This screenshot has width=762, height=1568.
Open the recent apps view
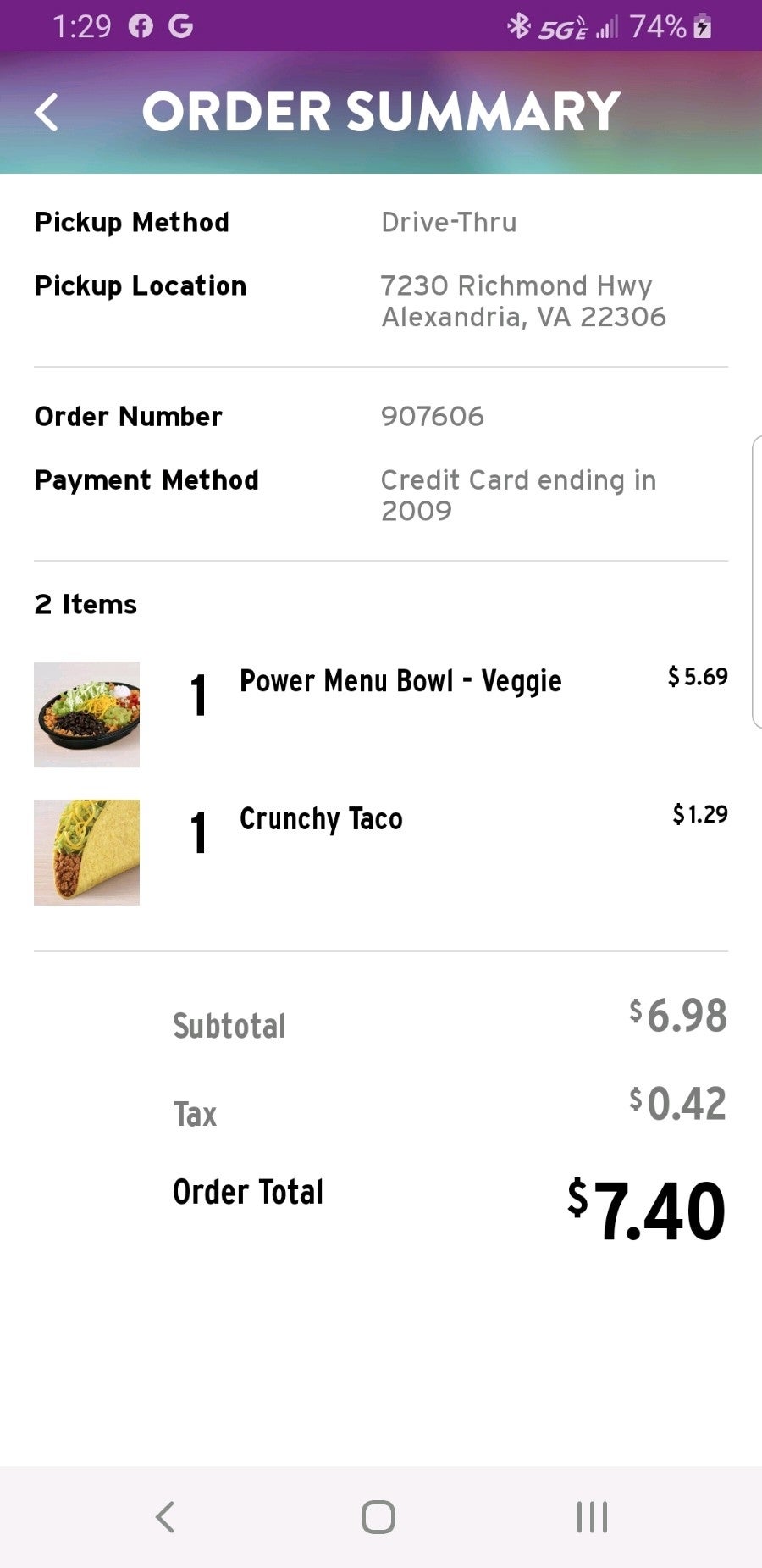pyautogui.click(x=592, y=1516)
